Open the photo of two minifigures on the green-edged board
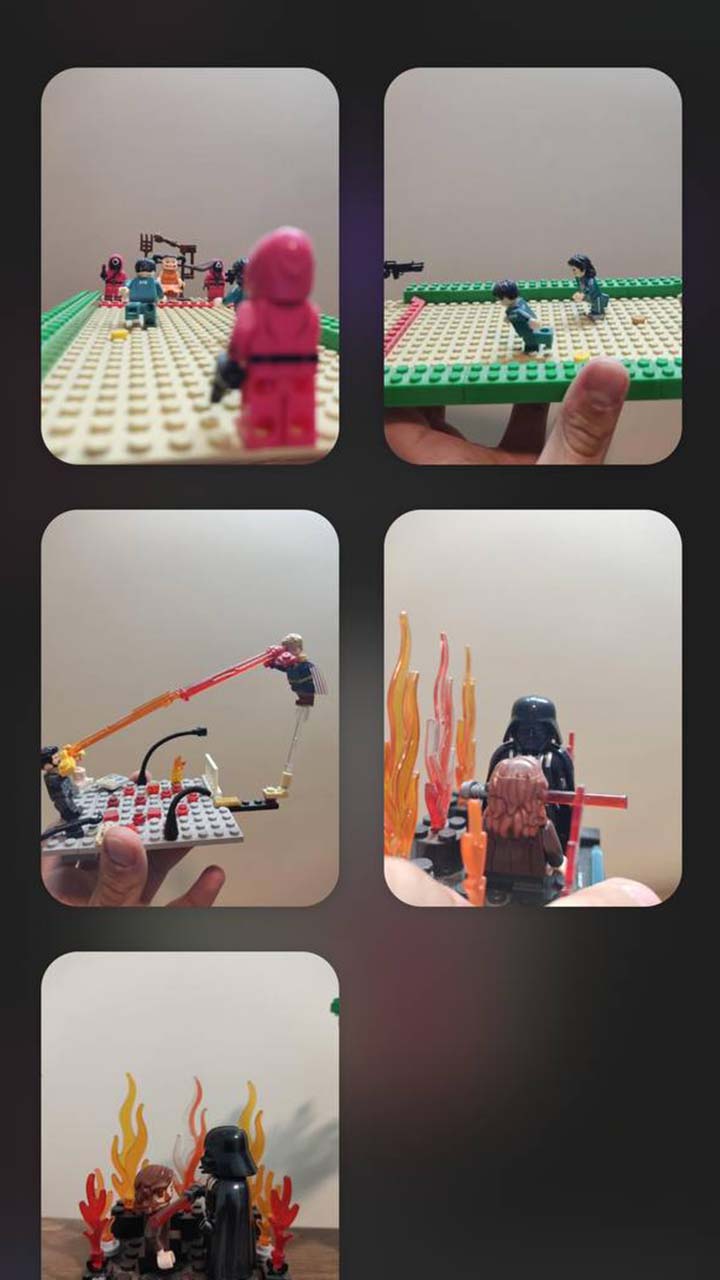The height and width of the screenshot is (1280, 720). (533, 266)
